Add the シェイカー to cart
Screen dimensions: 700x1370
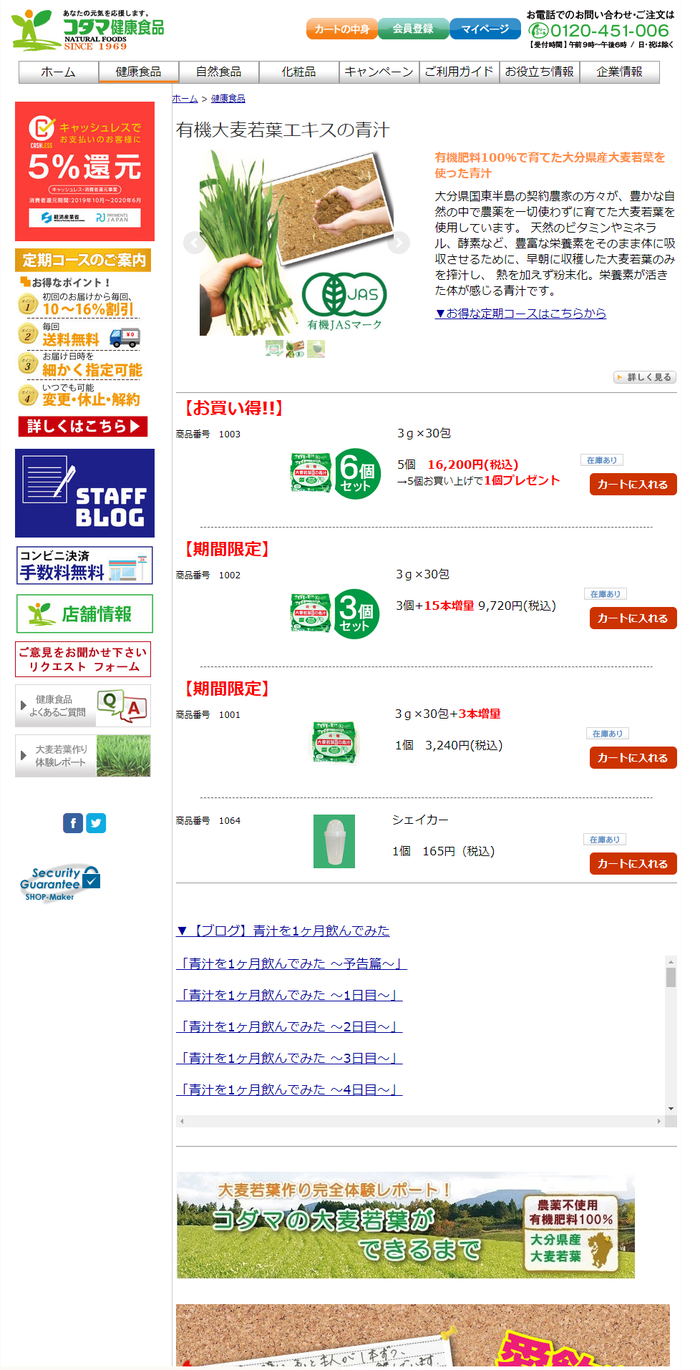[632, 863]
